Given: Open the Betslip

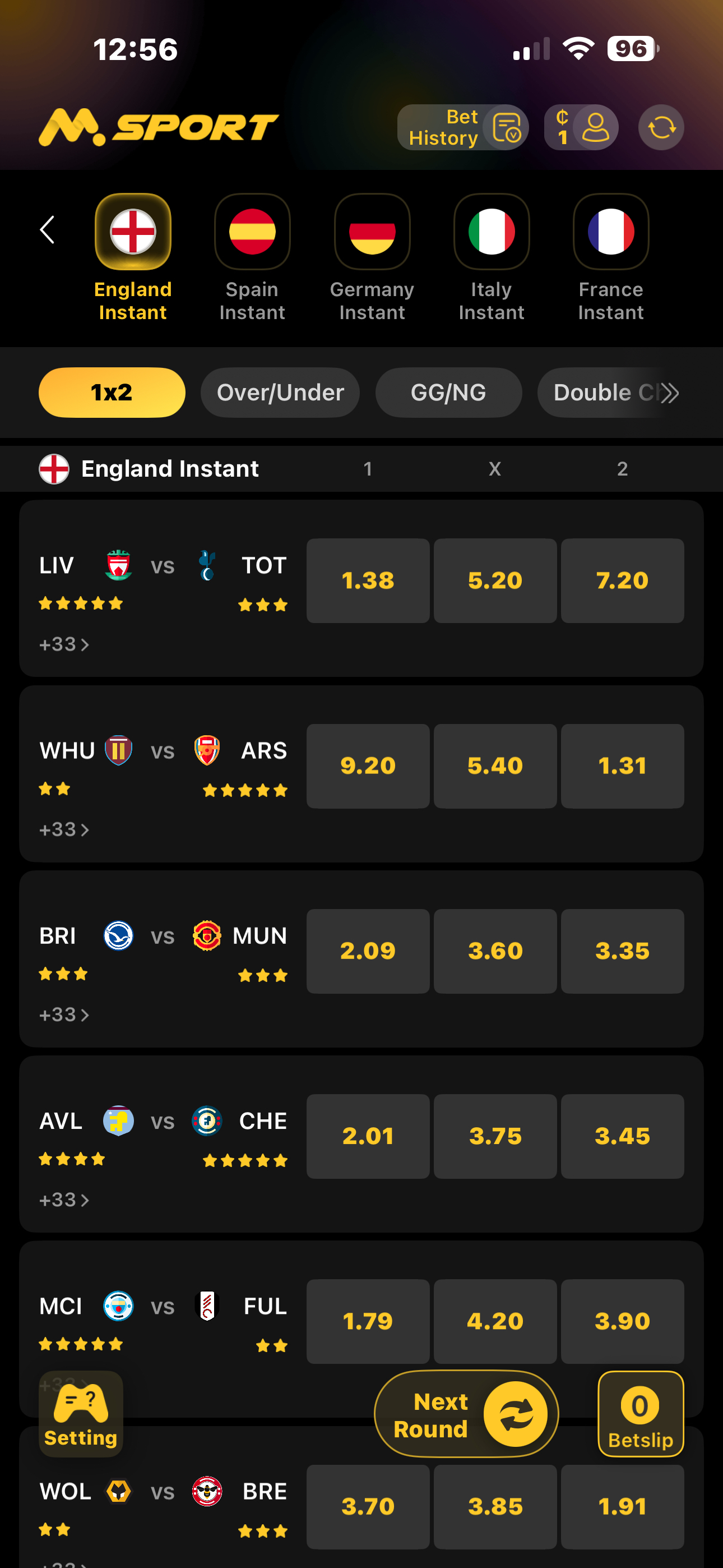Looking at the screenshot, I should point(640,1414).
